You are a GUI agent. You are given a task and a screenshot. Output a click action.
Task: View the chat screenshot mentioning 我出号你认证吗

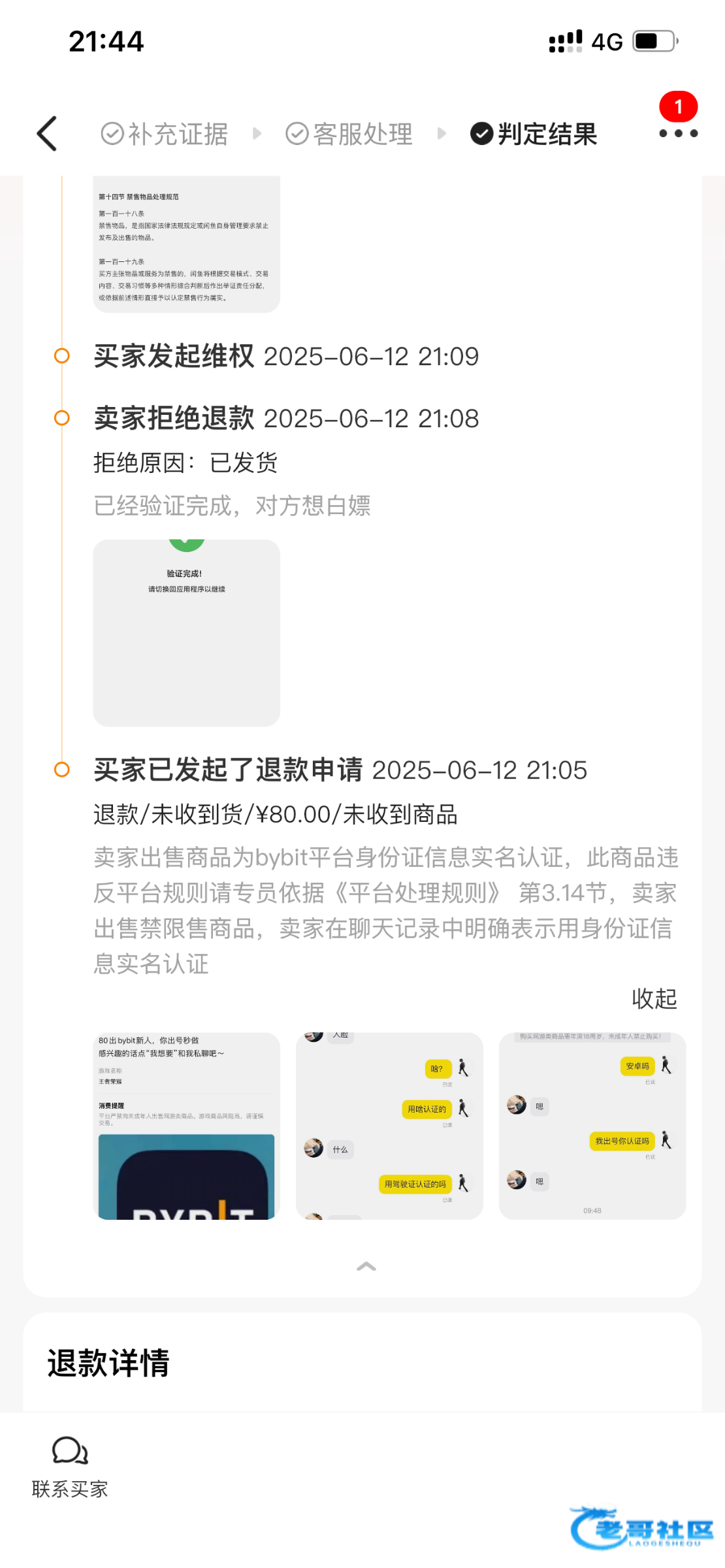click(592, 1126)
